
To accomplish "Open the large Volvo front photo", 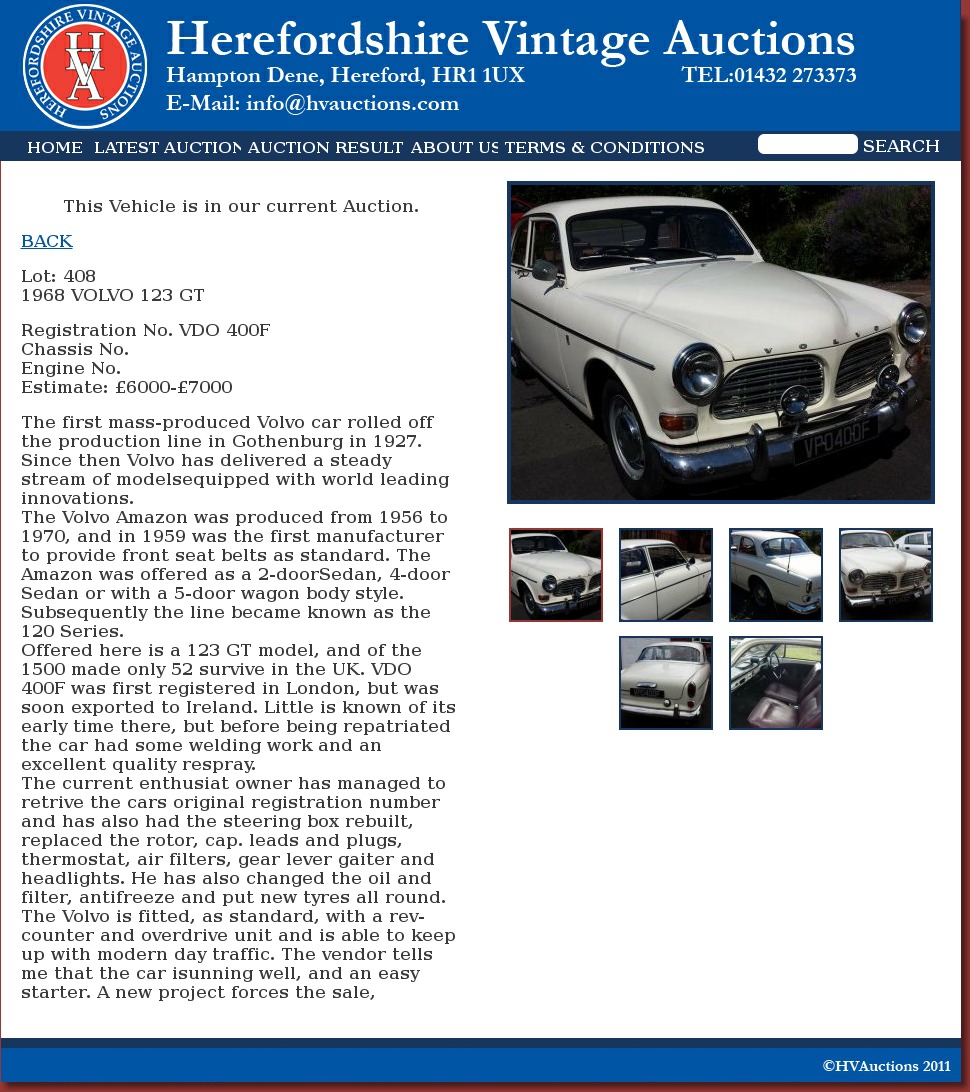I will (721, 342).
